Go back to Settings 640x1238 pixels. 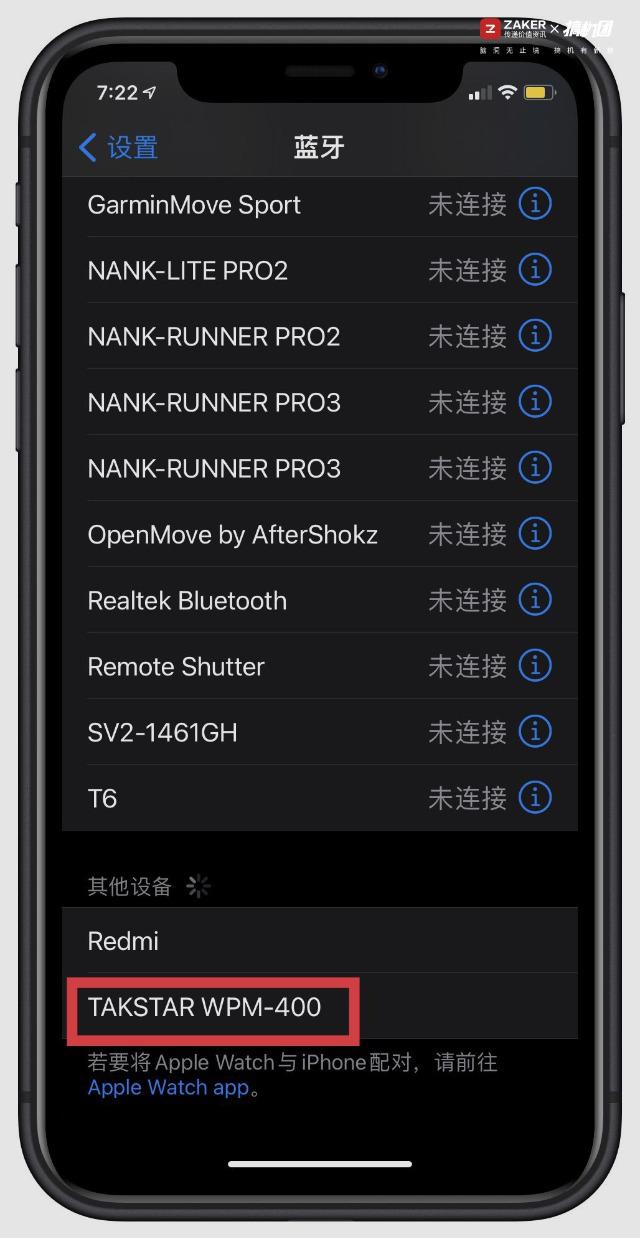point(118,148)
